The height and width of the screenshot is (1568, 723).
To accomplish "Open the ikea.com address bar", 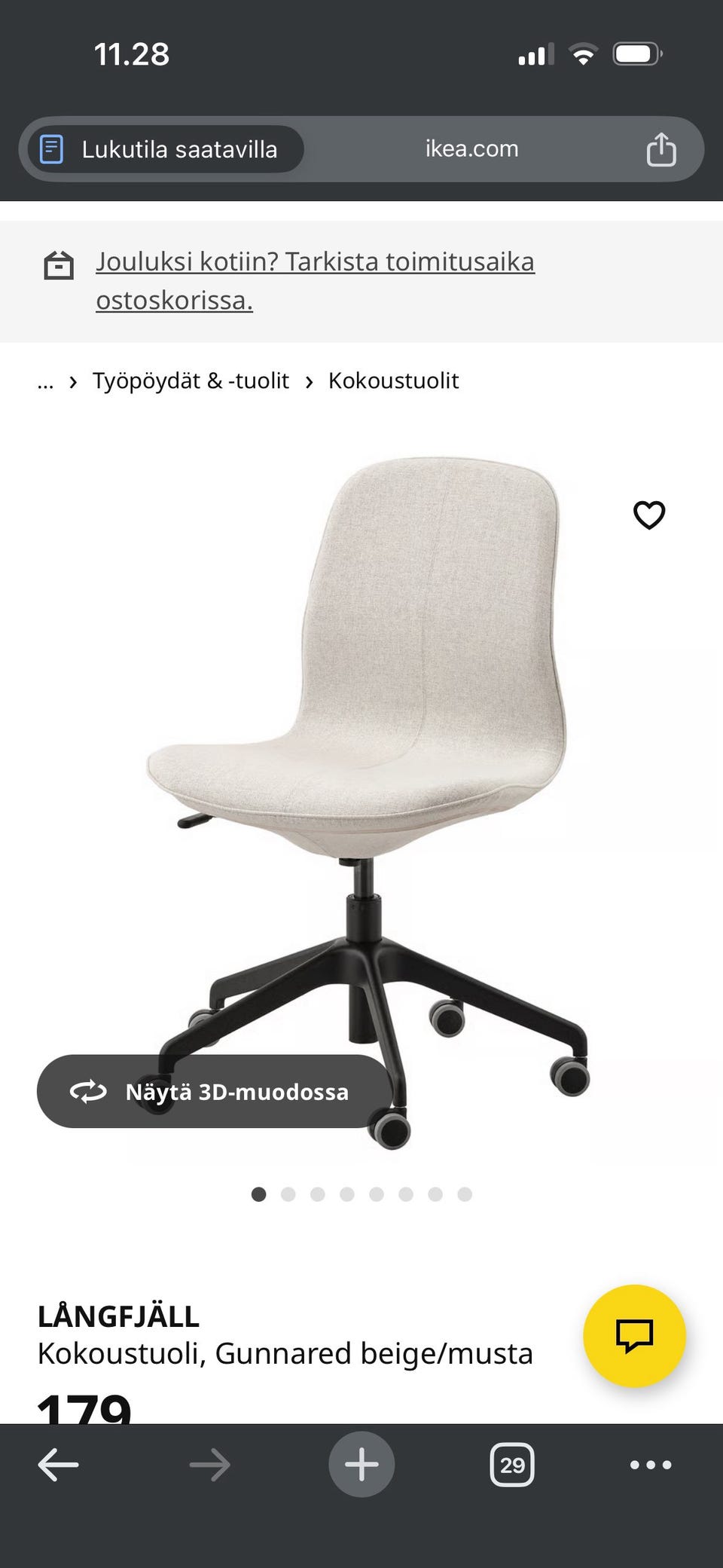I will tap(471, 149).
